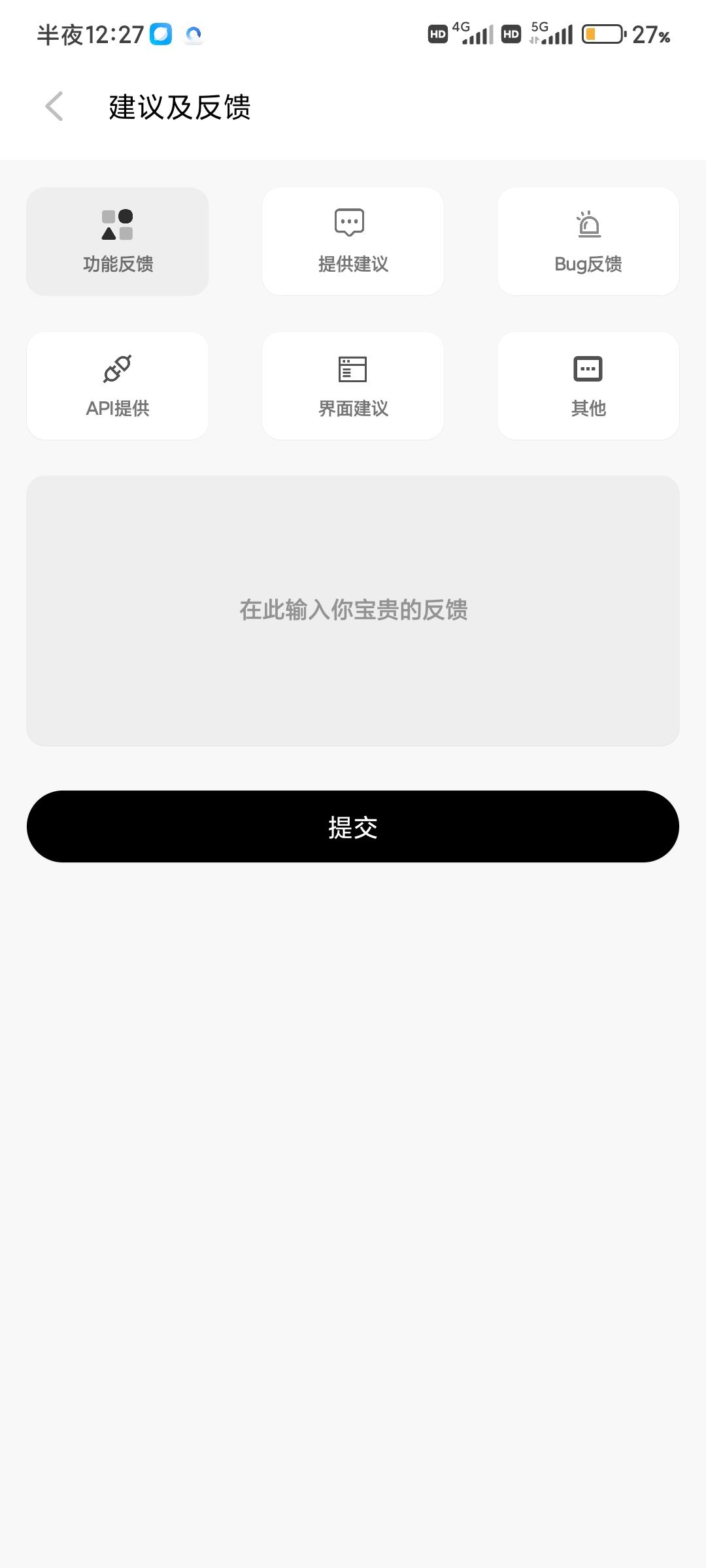Tap the battery level indicator
The width and height of the screenshot is (706, 1568).
click(602, 33)
